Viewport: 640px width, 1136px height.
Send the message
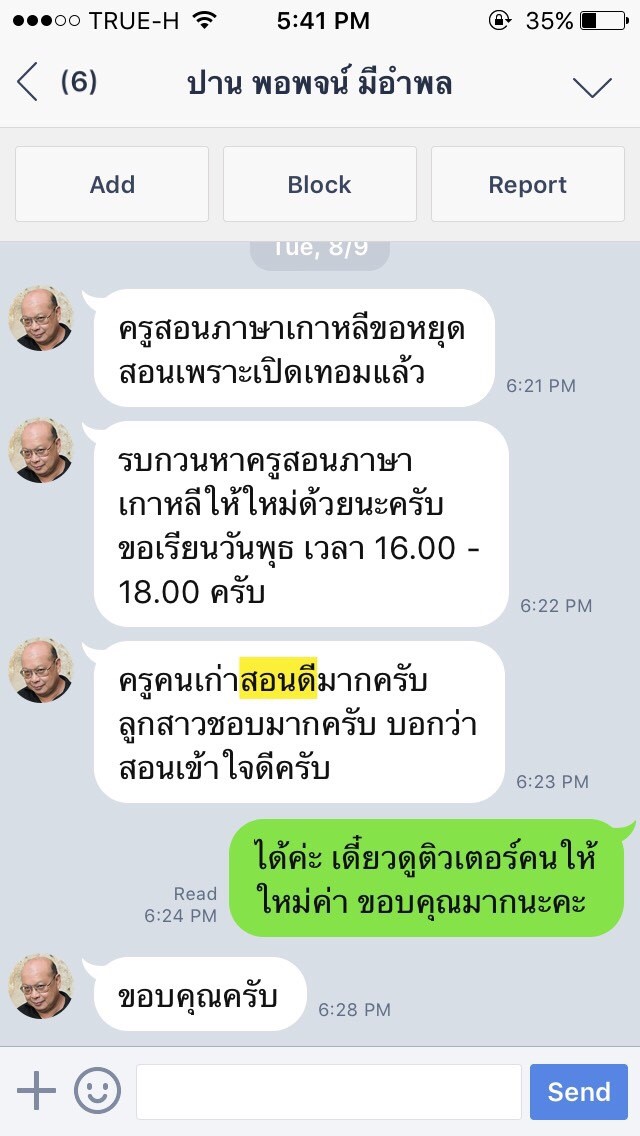pos(578,1091)
